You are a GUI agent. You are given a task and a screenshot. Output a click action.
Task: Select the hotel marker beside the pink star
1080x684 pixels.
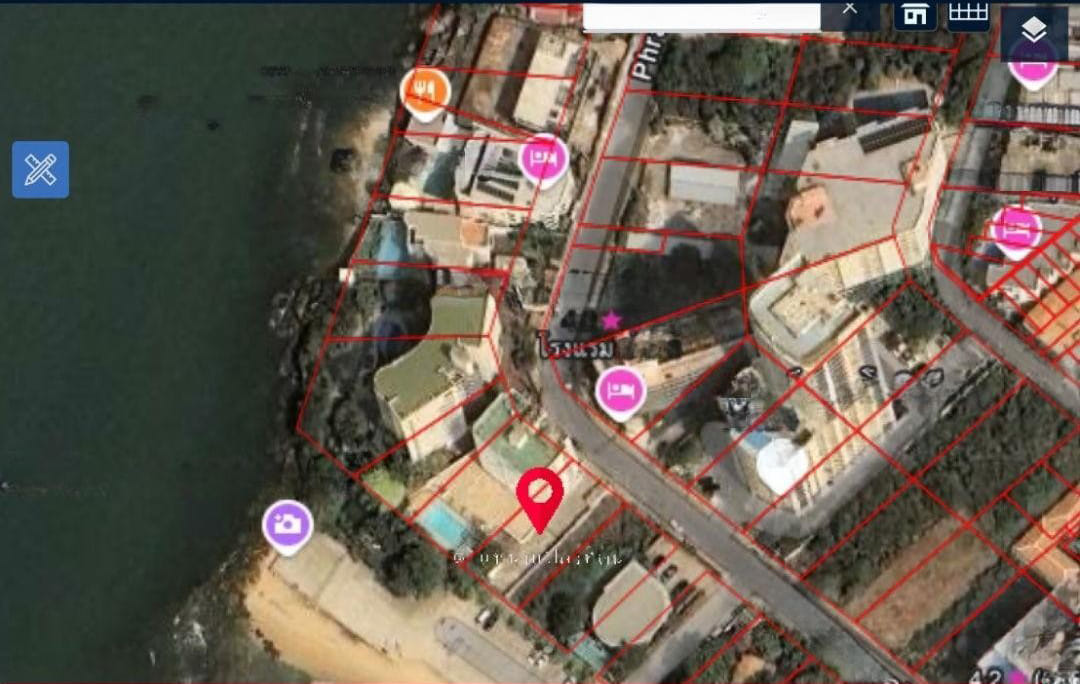tap(620, 390)
